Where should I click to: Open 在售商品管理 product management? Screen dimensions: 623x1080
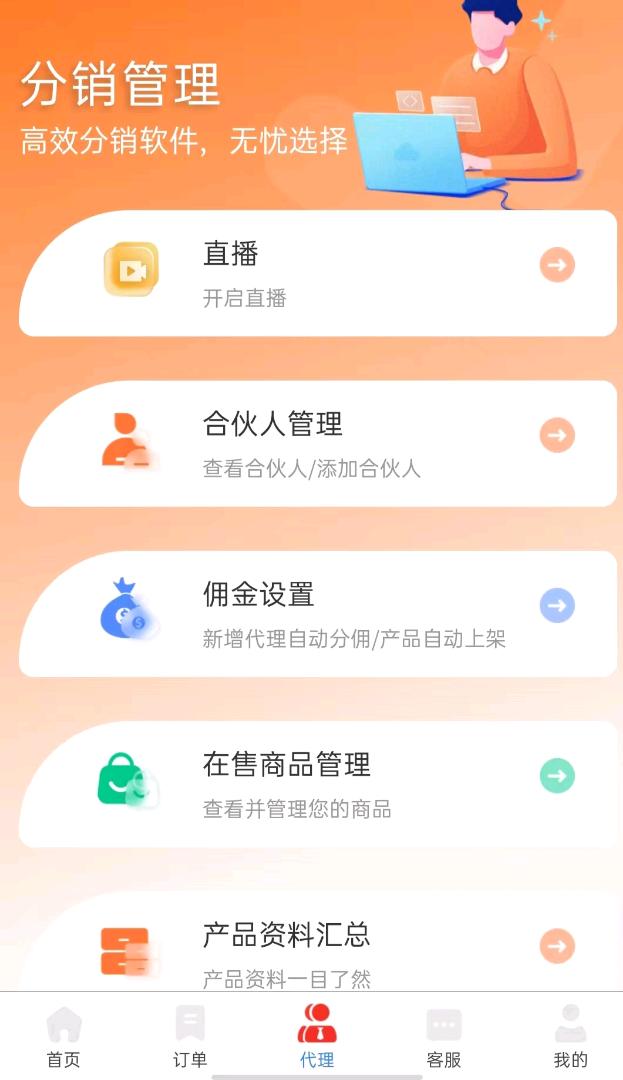pos(318,783)
